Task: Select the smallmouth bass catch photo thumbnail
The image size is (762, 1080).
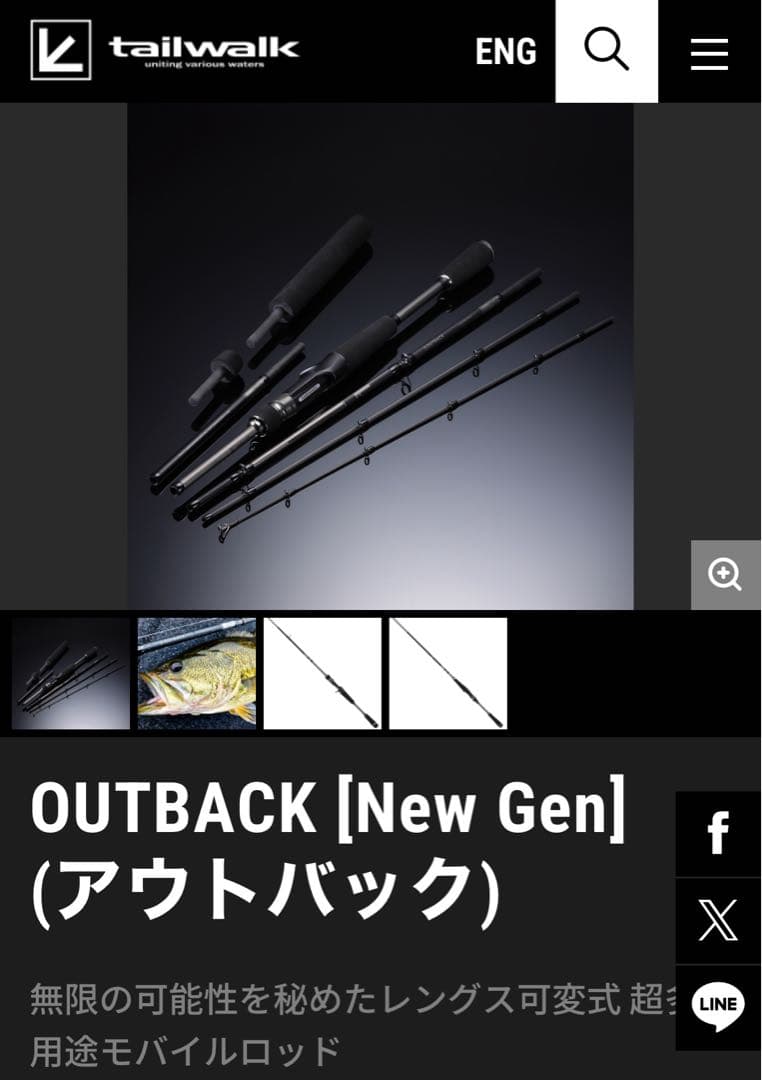Action: tap(195, 673)
